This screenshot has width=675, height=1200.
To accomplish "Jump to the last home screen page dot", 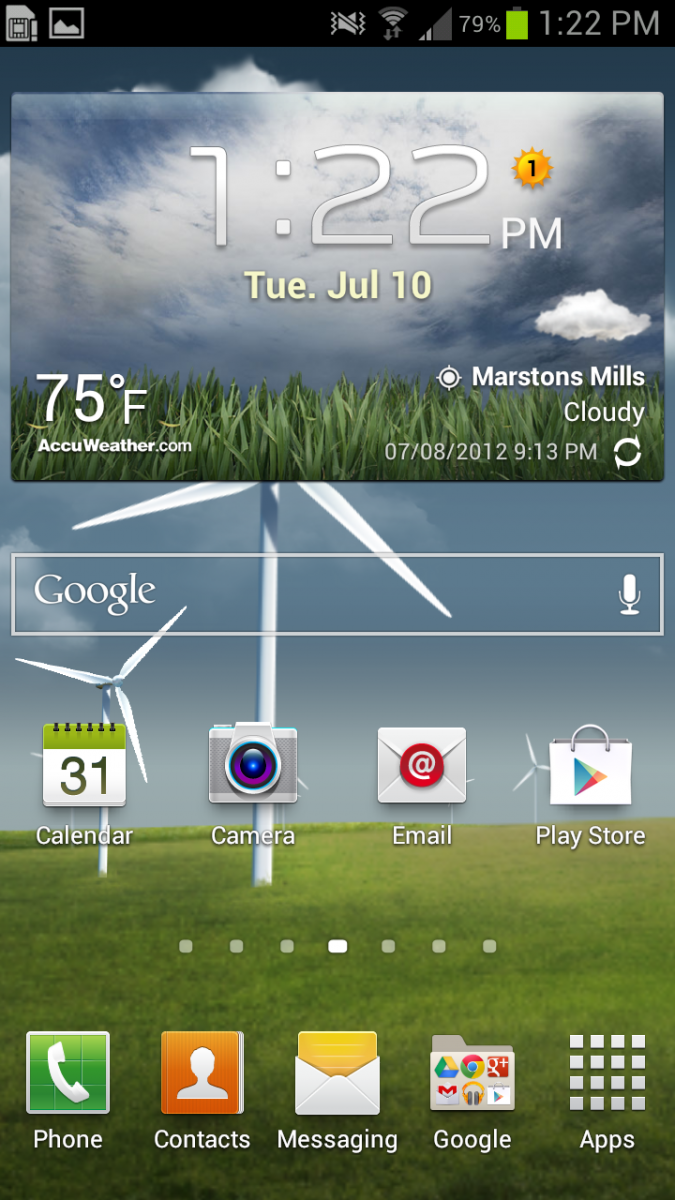I will click(x=490, y=946).
